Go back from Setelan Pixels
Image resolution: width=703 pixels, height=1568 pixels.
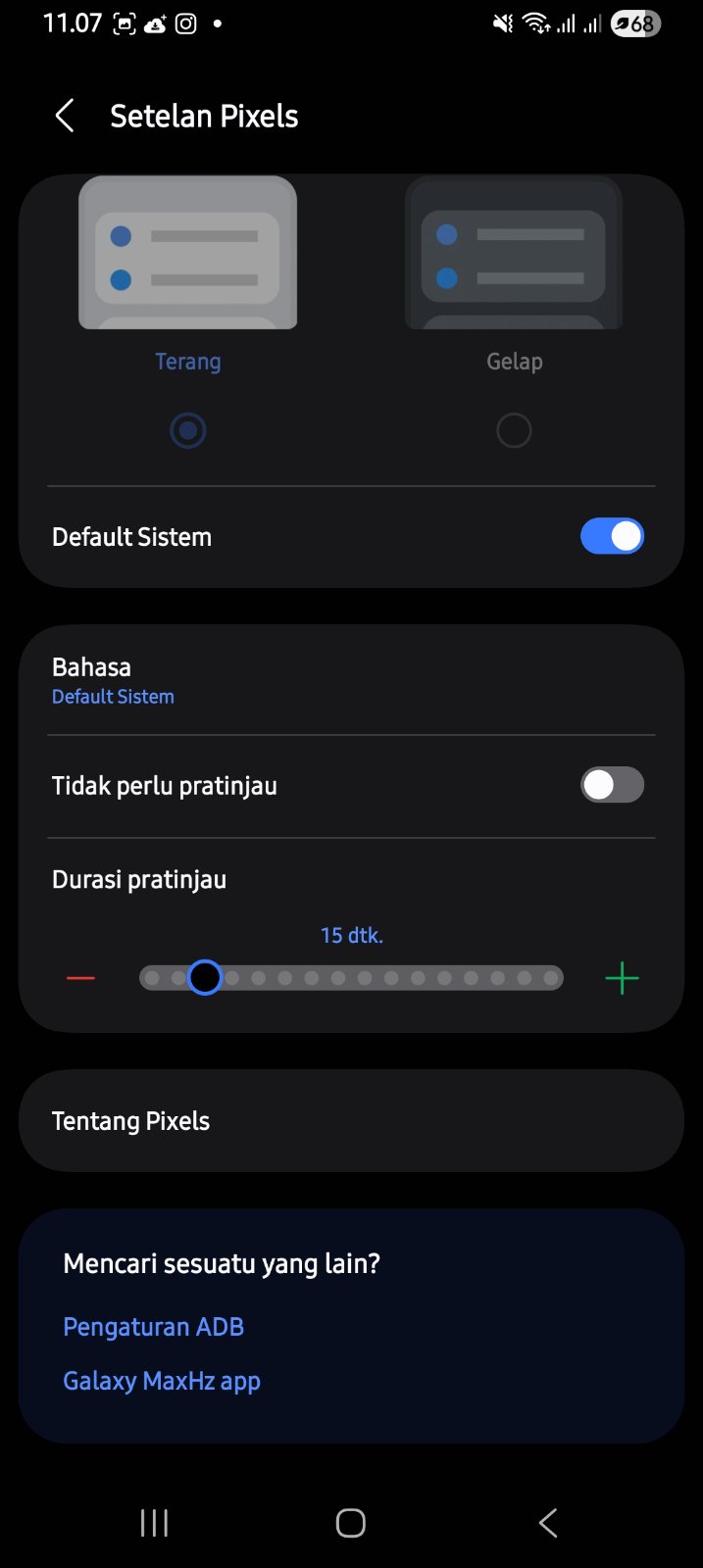[65, 116]
